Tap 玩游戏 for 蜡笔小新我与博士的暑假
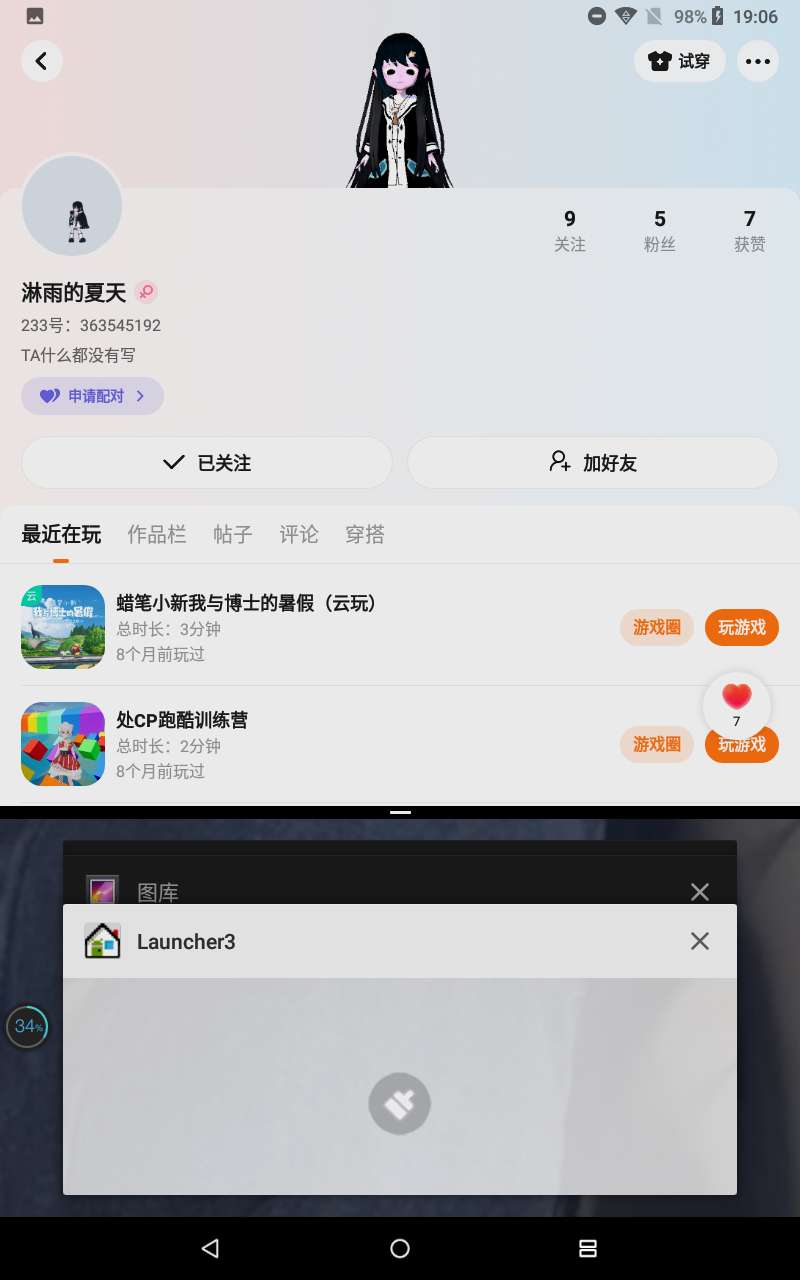Screen dimensions: 800x1280 (x=742, y=627)
